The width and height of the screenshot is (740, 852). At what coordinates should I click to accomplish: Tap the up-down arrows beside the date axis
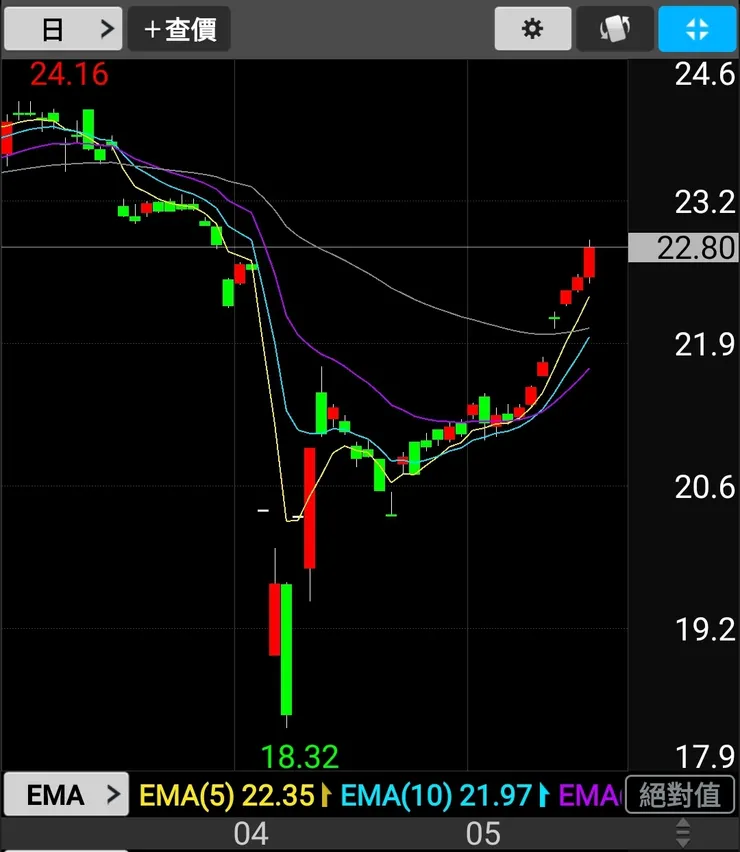tap(683, 833)
